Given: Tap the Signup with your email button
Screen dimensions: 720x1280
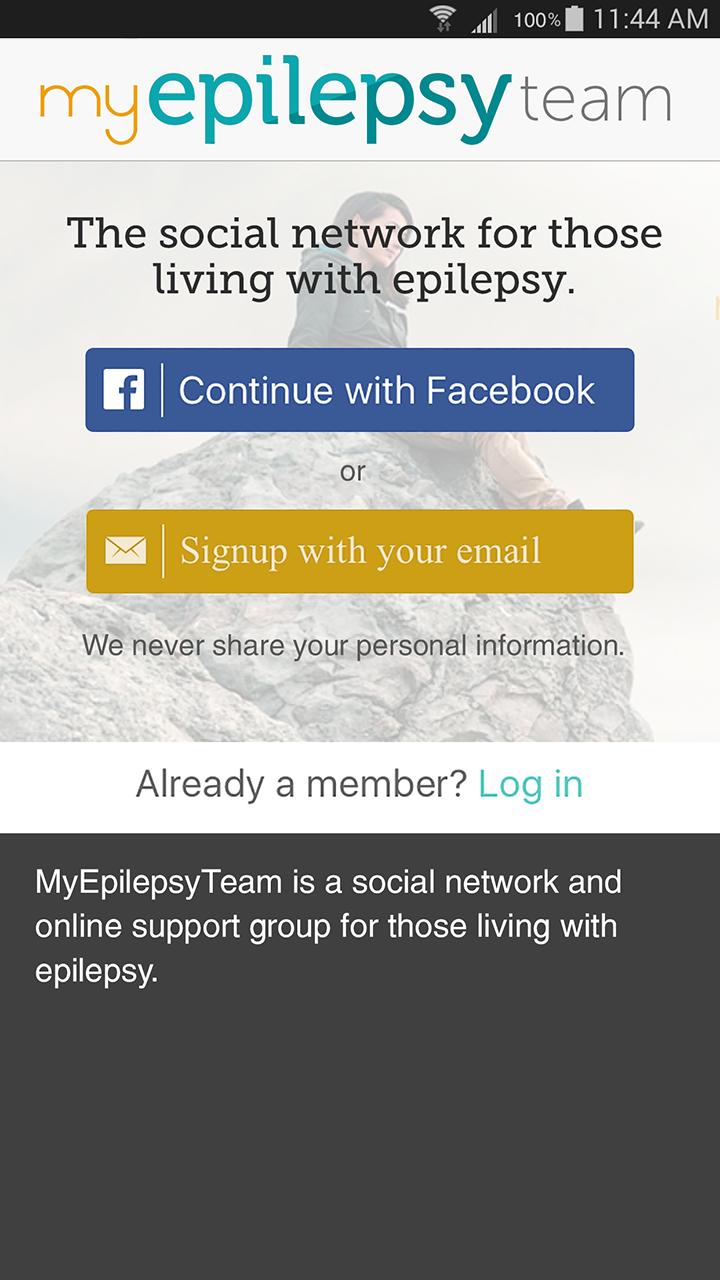Looking at the screenshot, I should point(360,551).
